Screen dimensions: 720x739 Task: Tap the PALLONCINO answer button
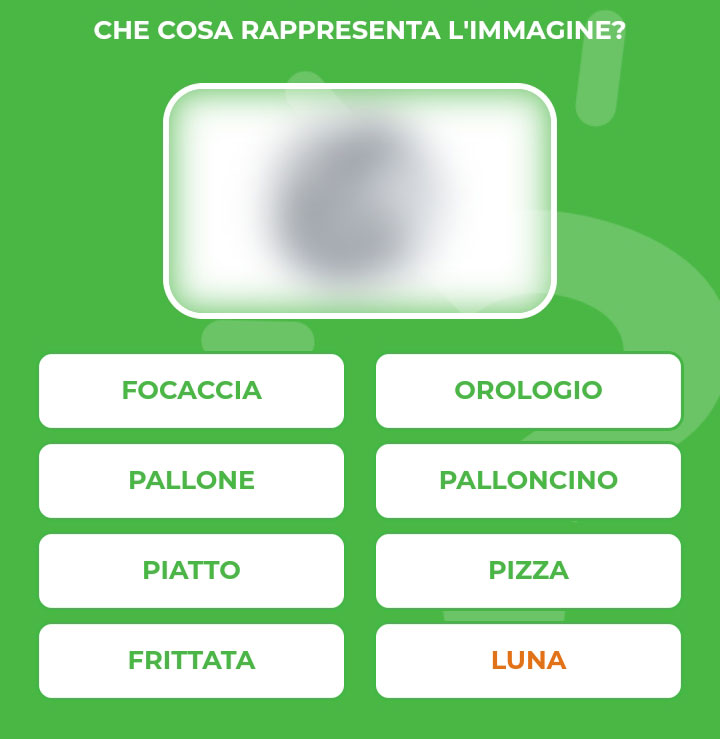click(x=528, y=480)
